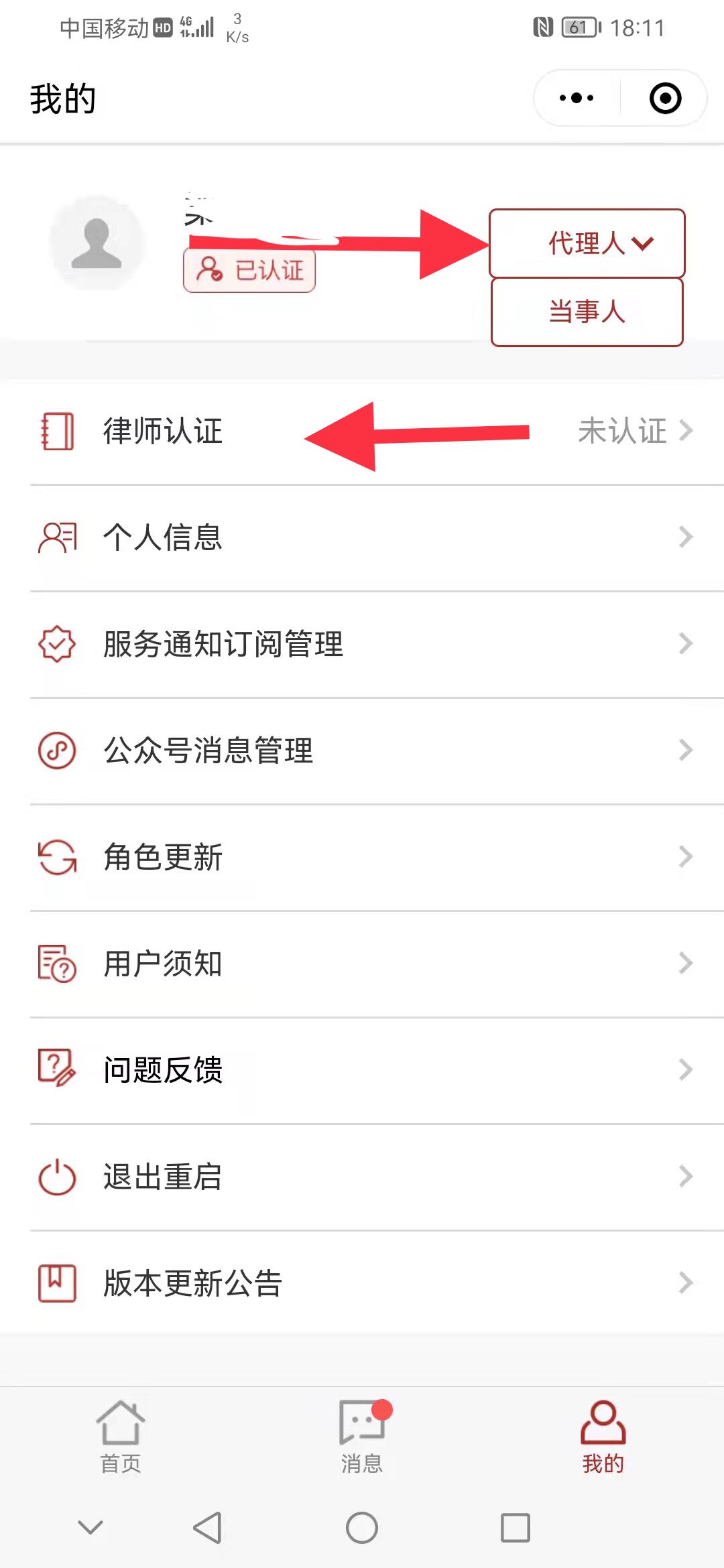Select the 当事人 role option
Screen dimensions: 724x1568
coord(587,312)
